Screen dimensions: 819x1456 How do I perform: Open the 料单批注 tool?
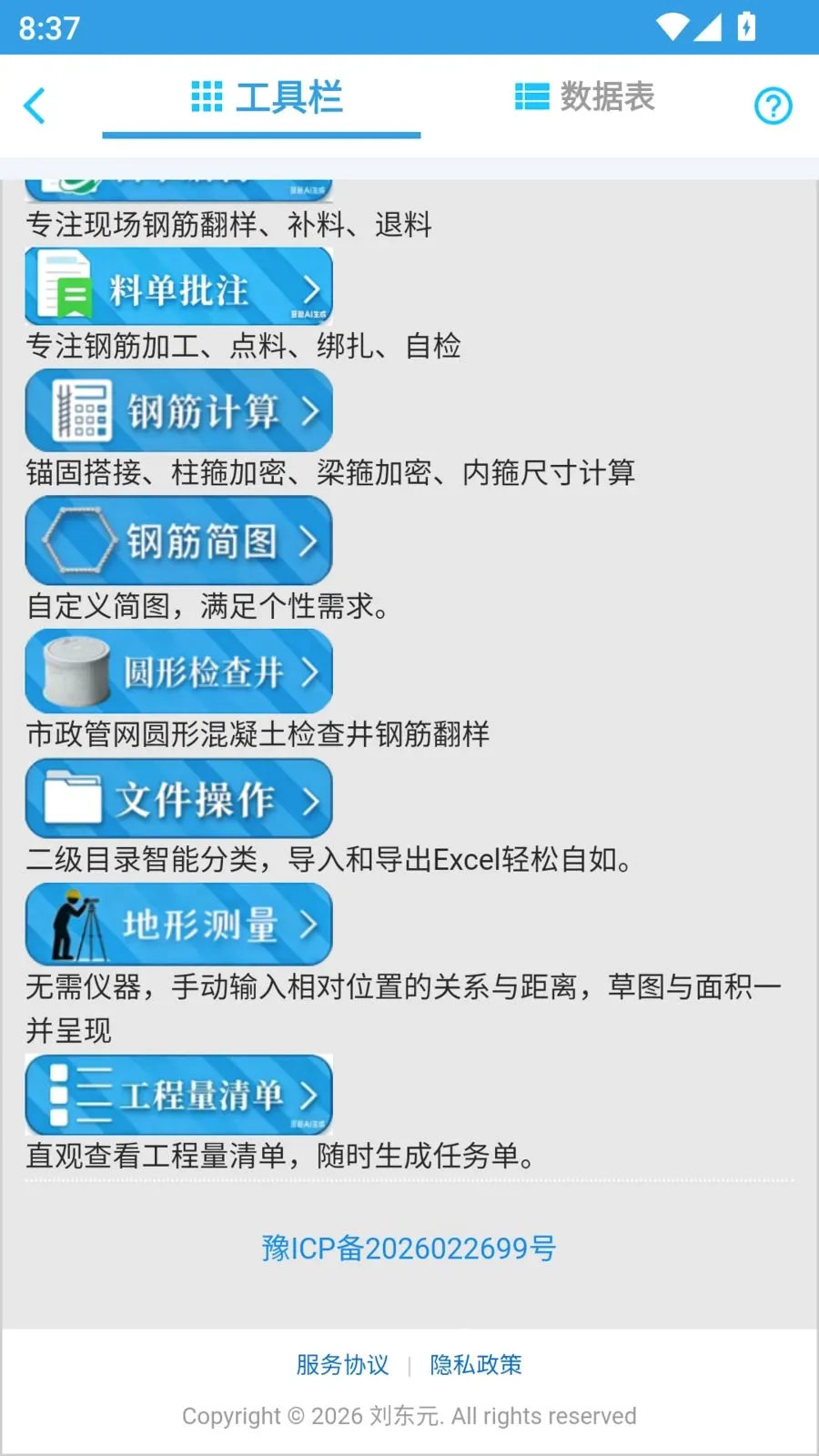click(179, 287)
